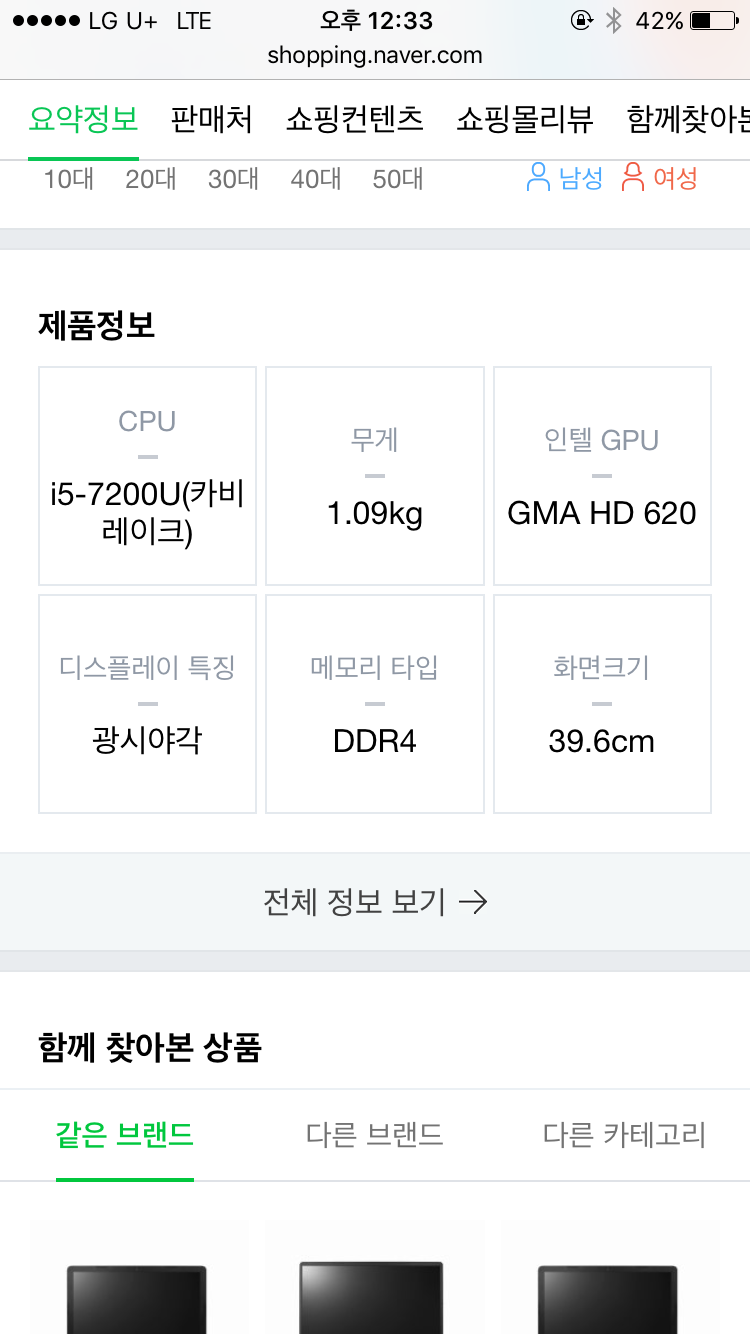This screenshot has height=1334, width=750.
Task: Open the 쇼핑컨텐츠 tab
Action: [355, 120]
